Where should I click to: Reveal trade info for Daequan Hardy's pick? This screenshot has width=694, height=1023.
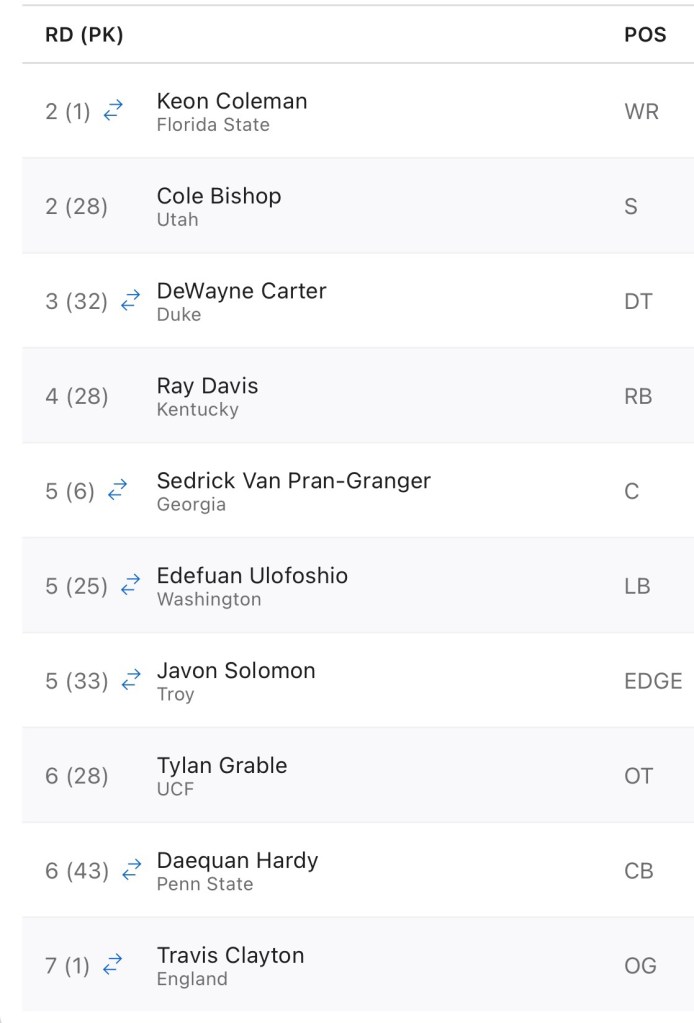point(131,871)
